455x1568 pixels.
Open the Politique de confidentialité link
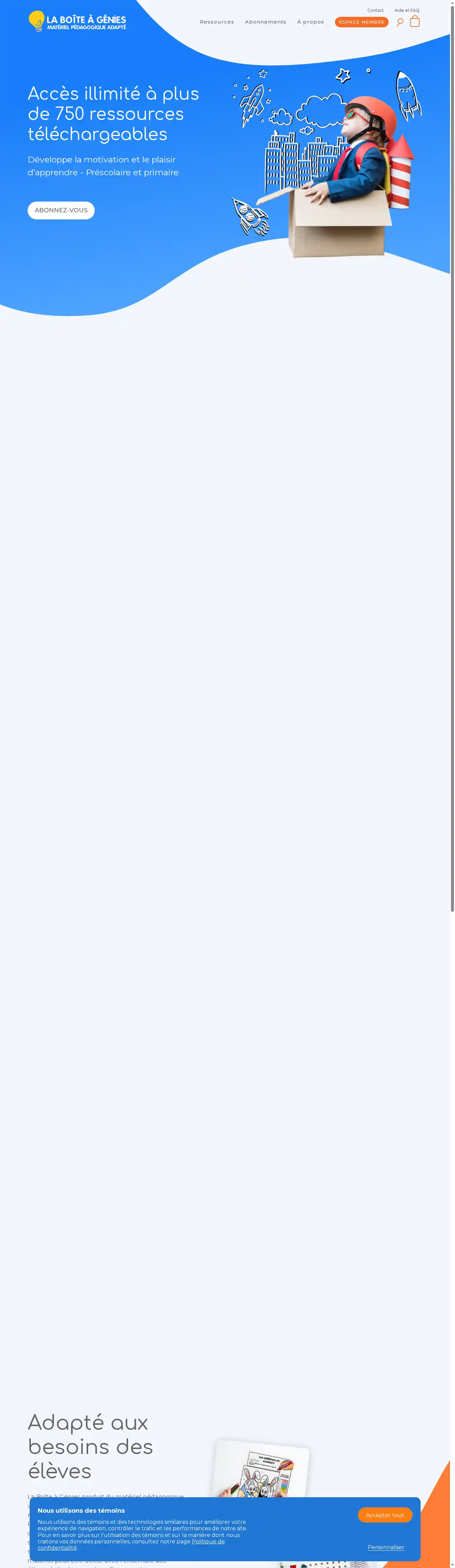pos(207,1541)
